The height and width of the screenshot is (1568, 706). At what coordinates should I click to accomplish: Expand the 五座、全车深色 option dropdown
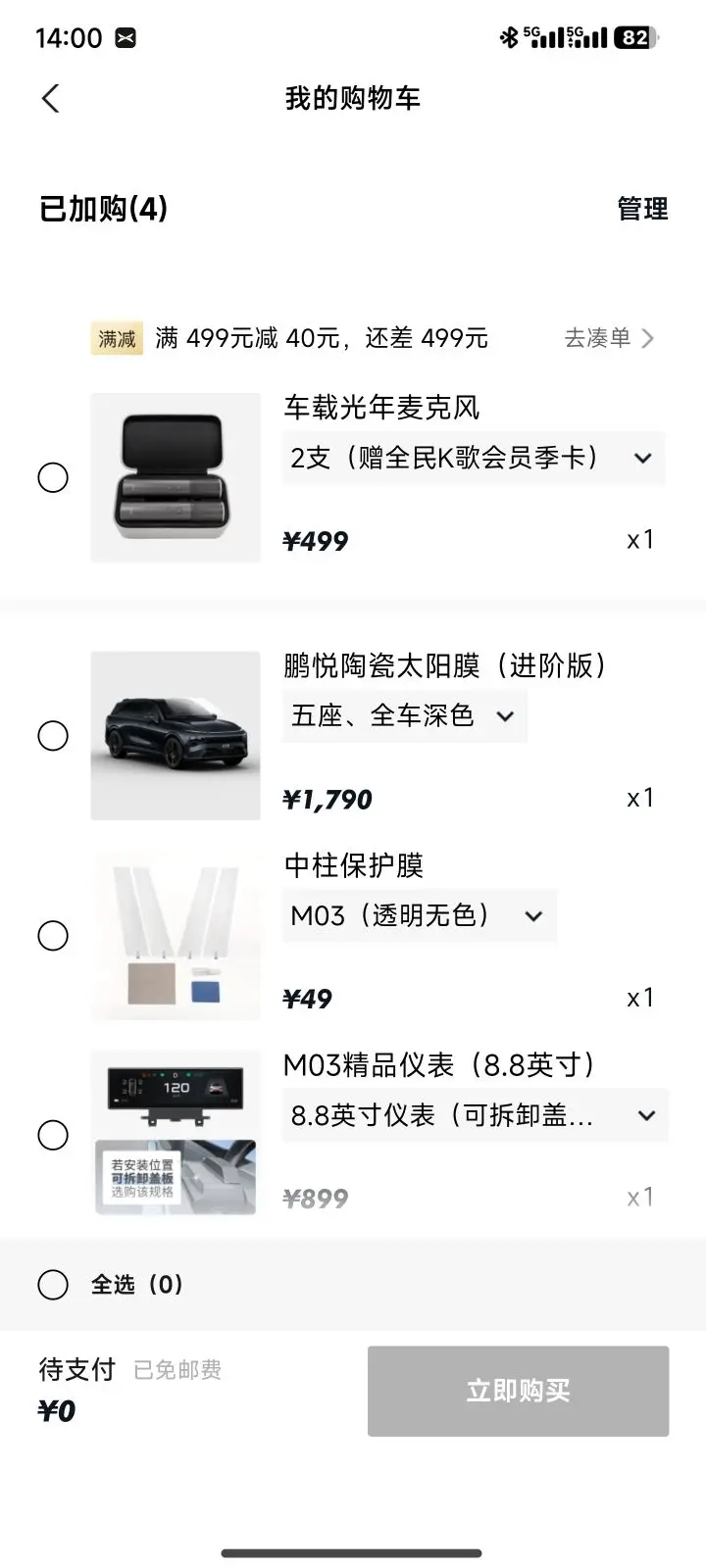click(x=405, y=716)
